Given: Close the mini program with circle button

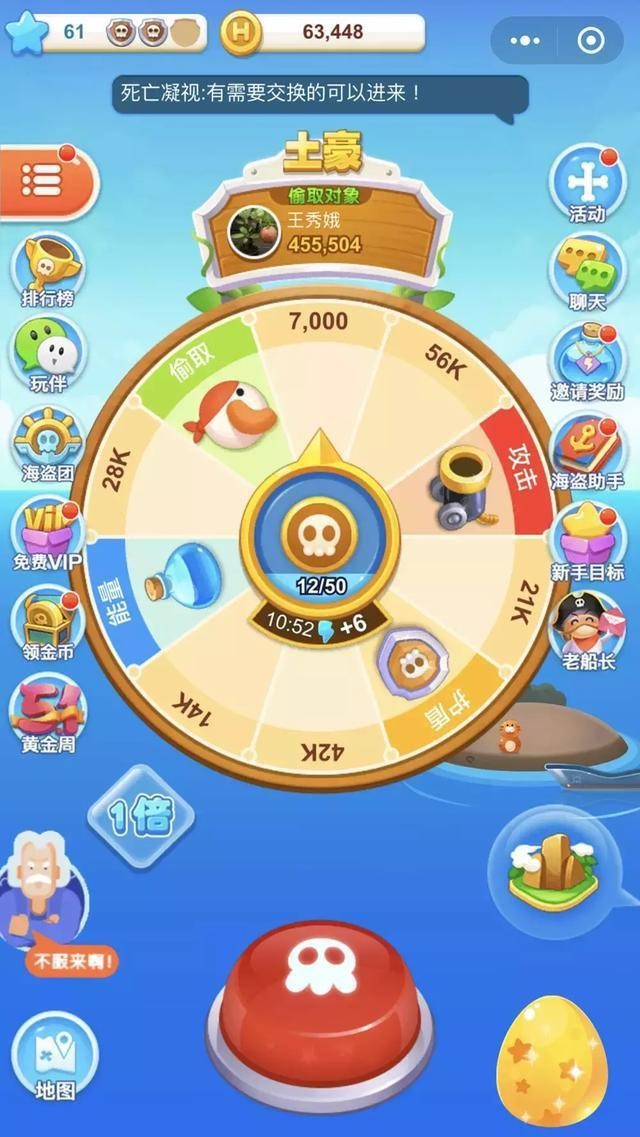Looking at the screenshot, I should pyautogui.click(x=591, y=41).
